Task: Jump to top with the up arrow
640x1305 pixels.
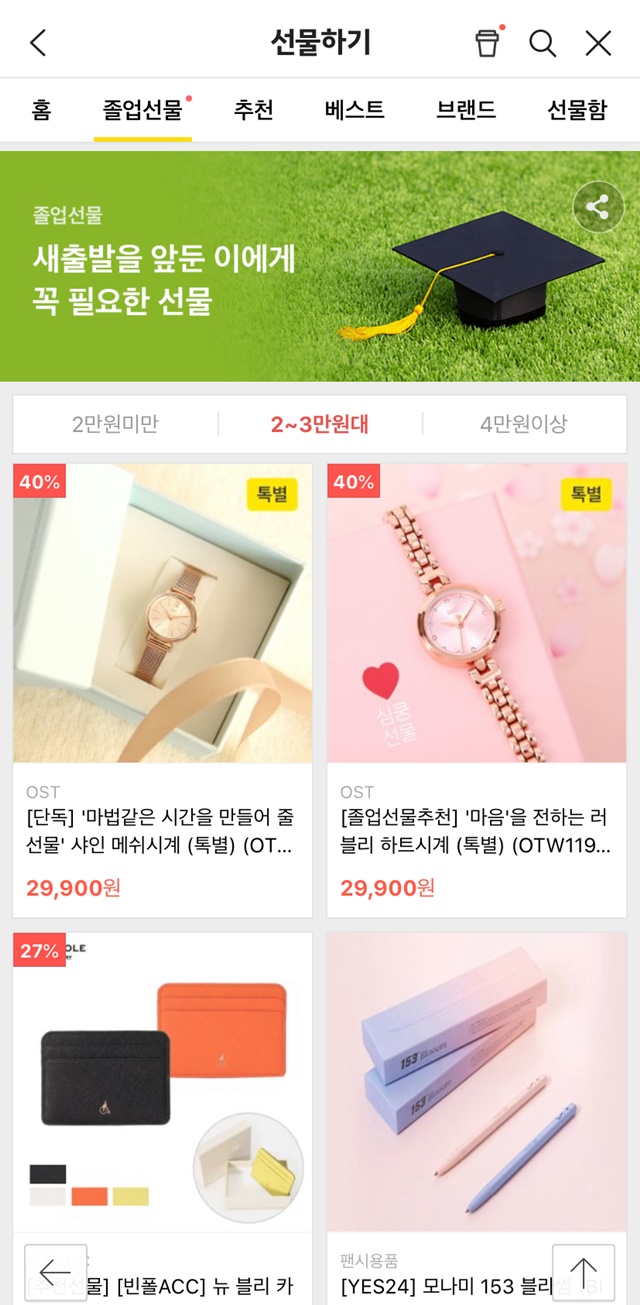Action: [583, 1272]
